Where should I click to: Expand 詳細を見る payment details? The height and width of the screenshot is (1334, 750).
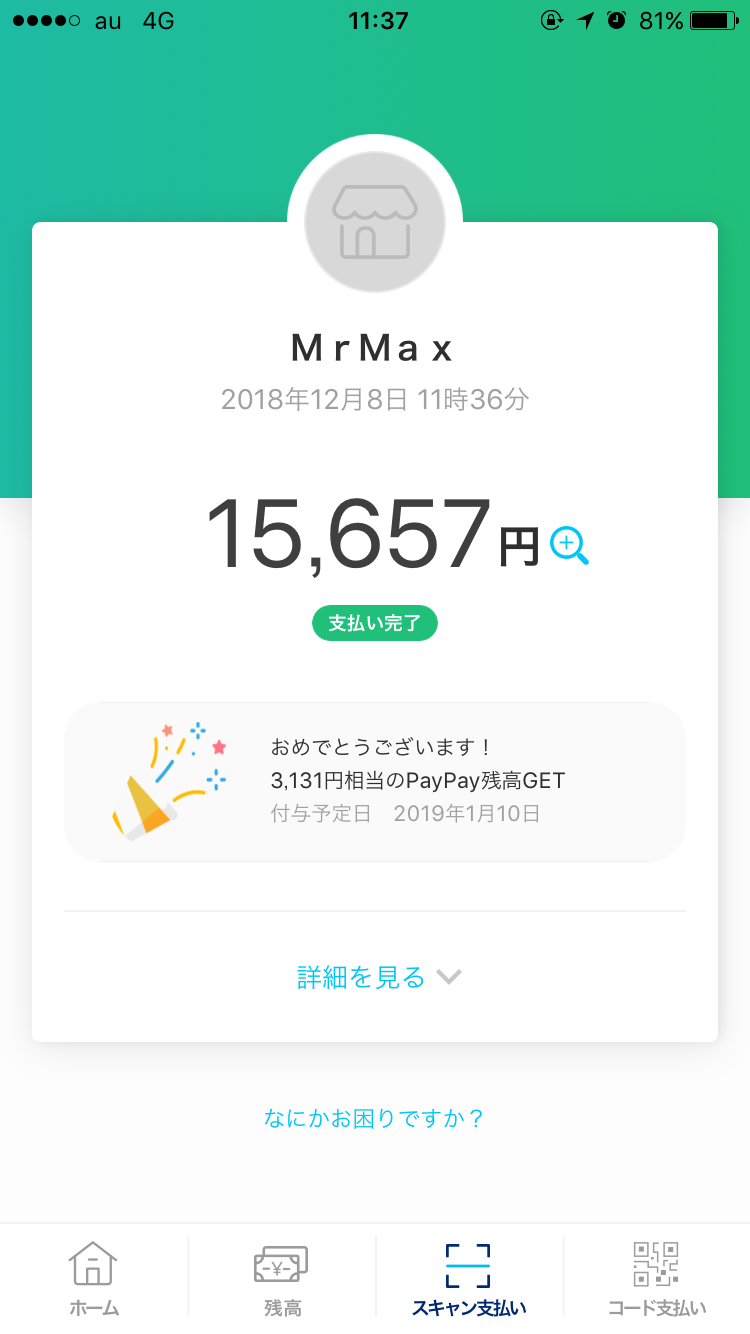(x=379, y=977)
